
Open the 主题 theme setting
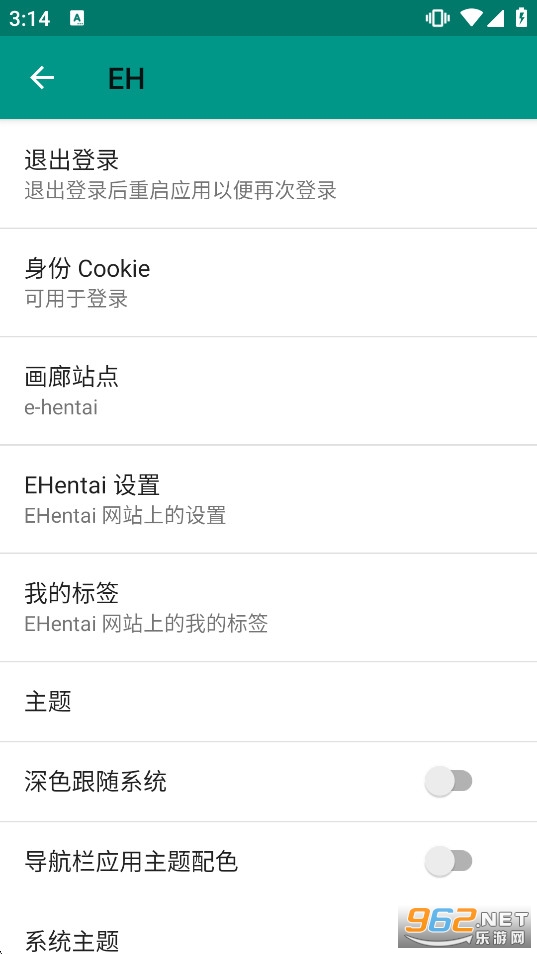pyautogui.click(x=268, y=702)
